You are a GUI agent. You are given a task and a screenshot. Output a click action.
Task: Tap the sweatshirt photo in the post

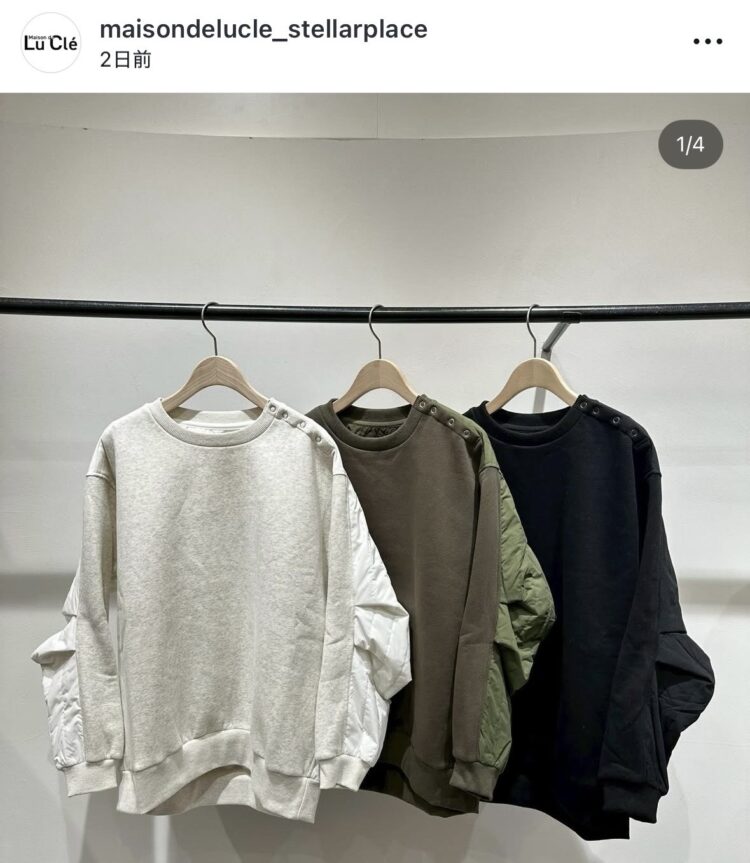(375, 478)
